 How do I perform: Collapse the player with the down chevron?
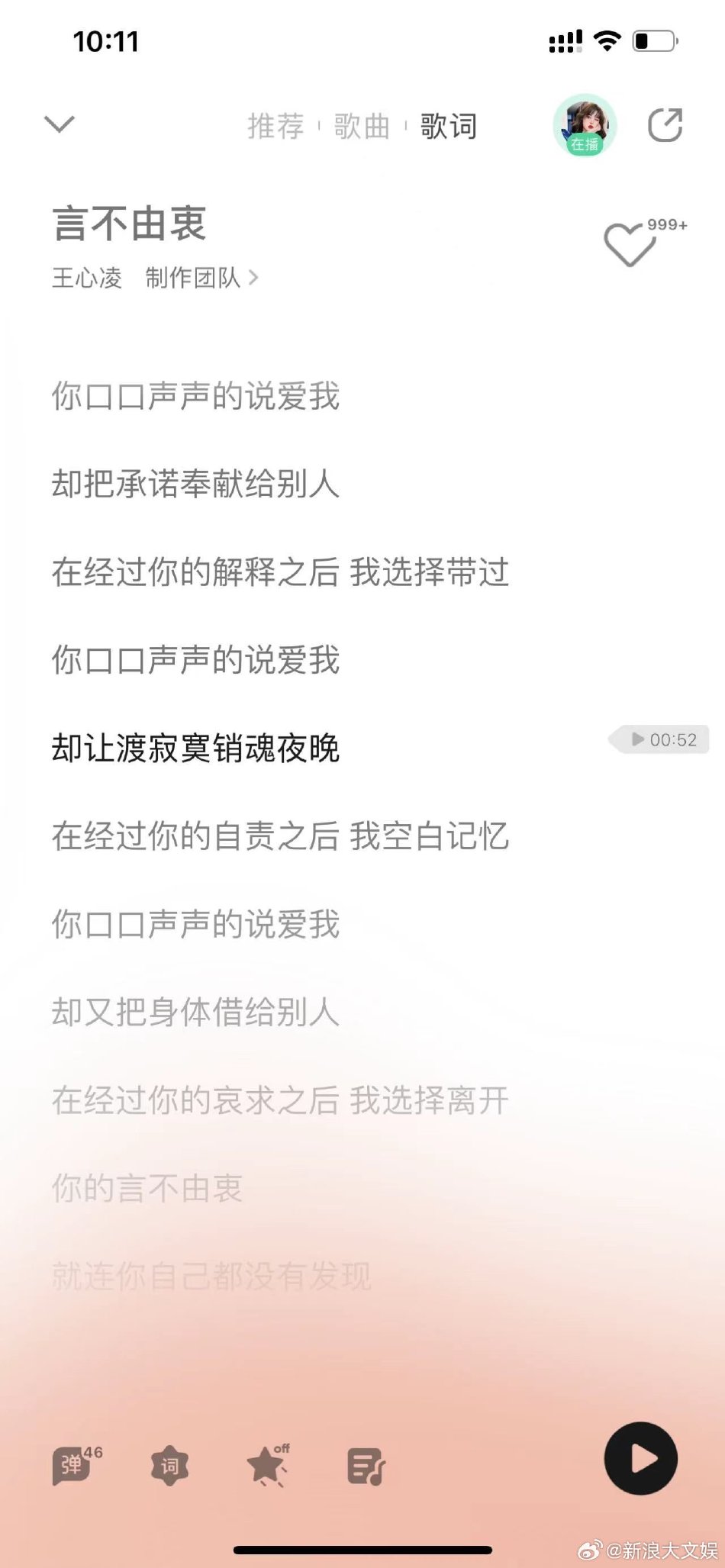[x=60, y=124]
